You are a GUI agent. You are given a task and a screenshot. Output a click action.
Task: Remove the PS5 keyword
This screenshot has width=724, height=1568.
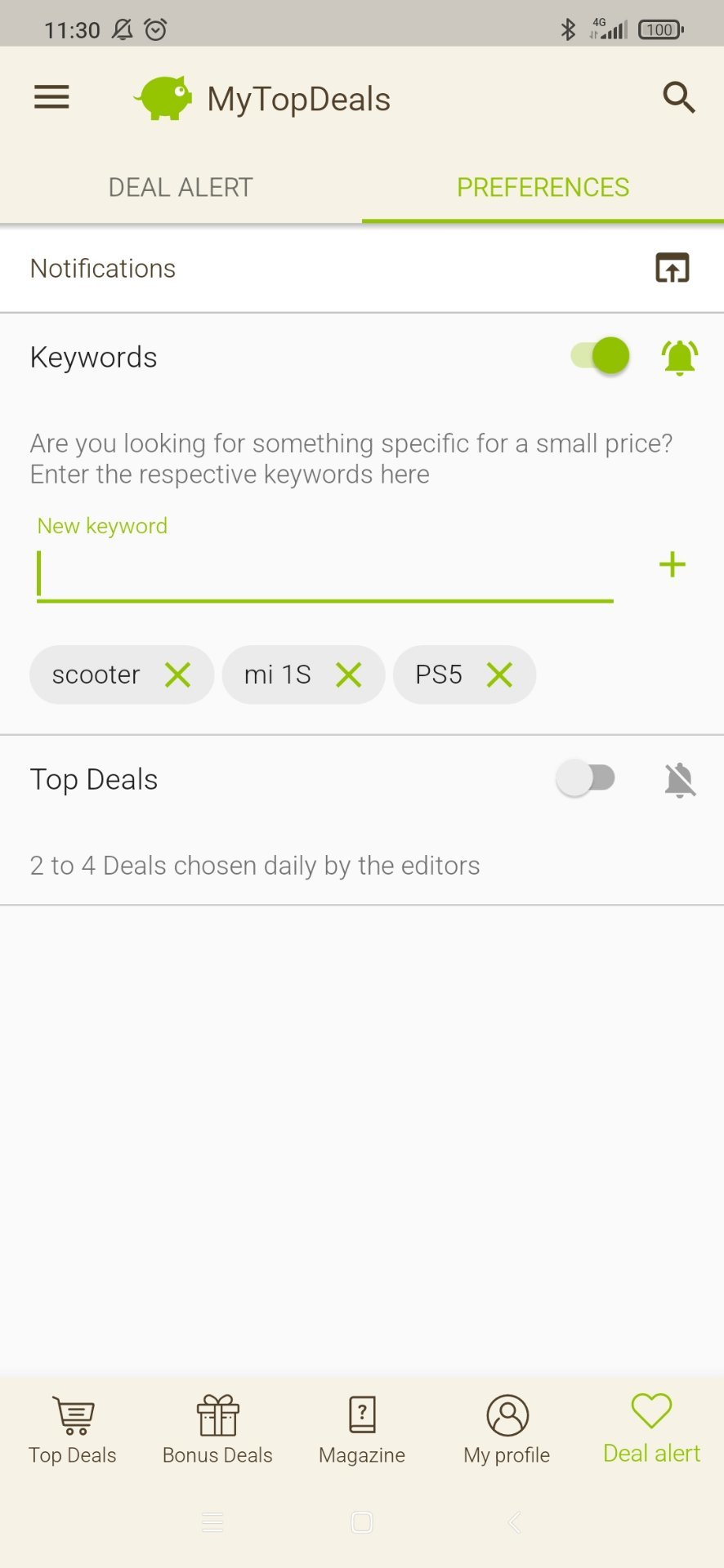coord(499,675)
